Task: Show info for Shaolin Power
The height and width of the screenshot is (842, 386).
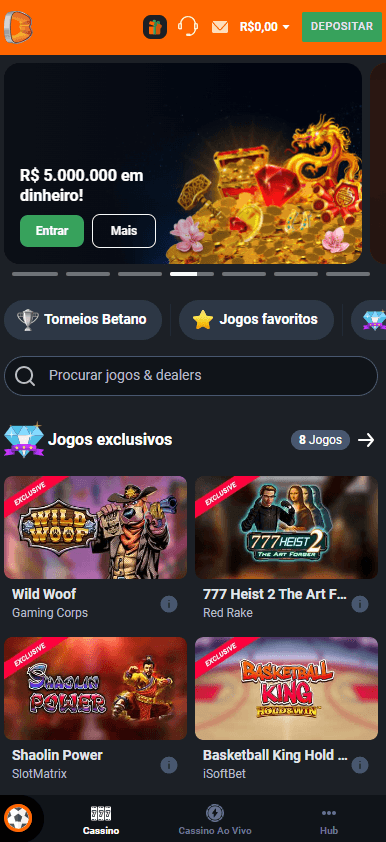Action: click(169, 765)
